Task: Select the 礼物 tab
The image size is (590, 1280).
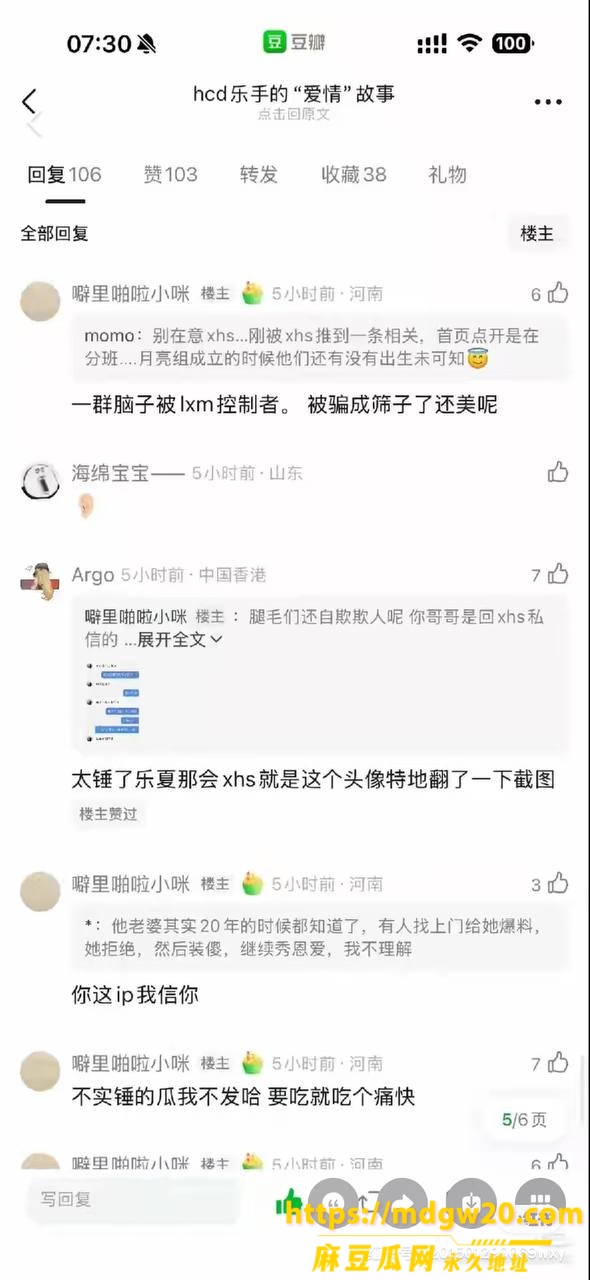Action: click(447, 175)
